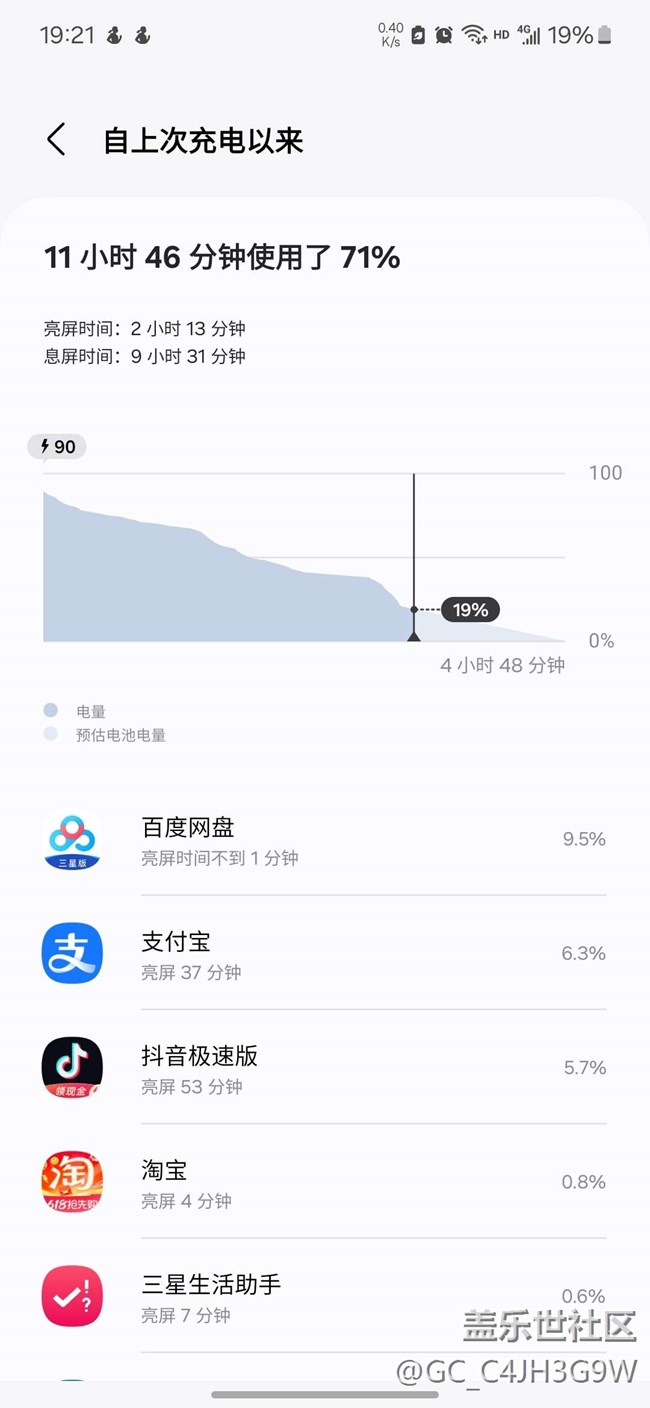650x1408 pixels.
Task: Select 三星生活助手 usage entry
Action: click(325, 1296)
